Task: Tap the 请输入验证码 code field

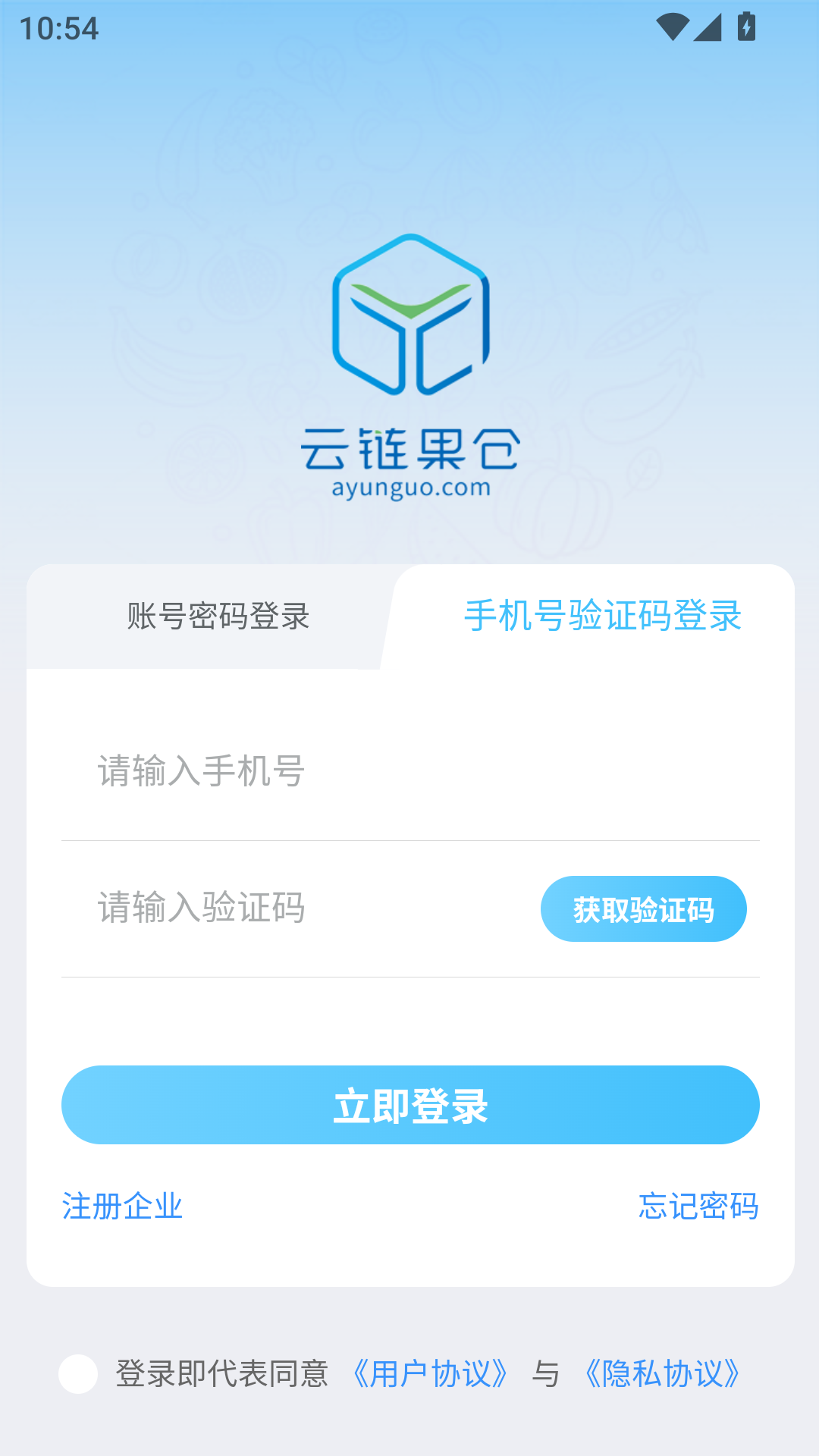Action: pos(303,908)
